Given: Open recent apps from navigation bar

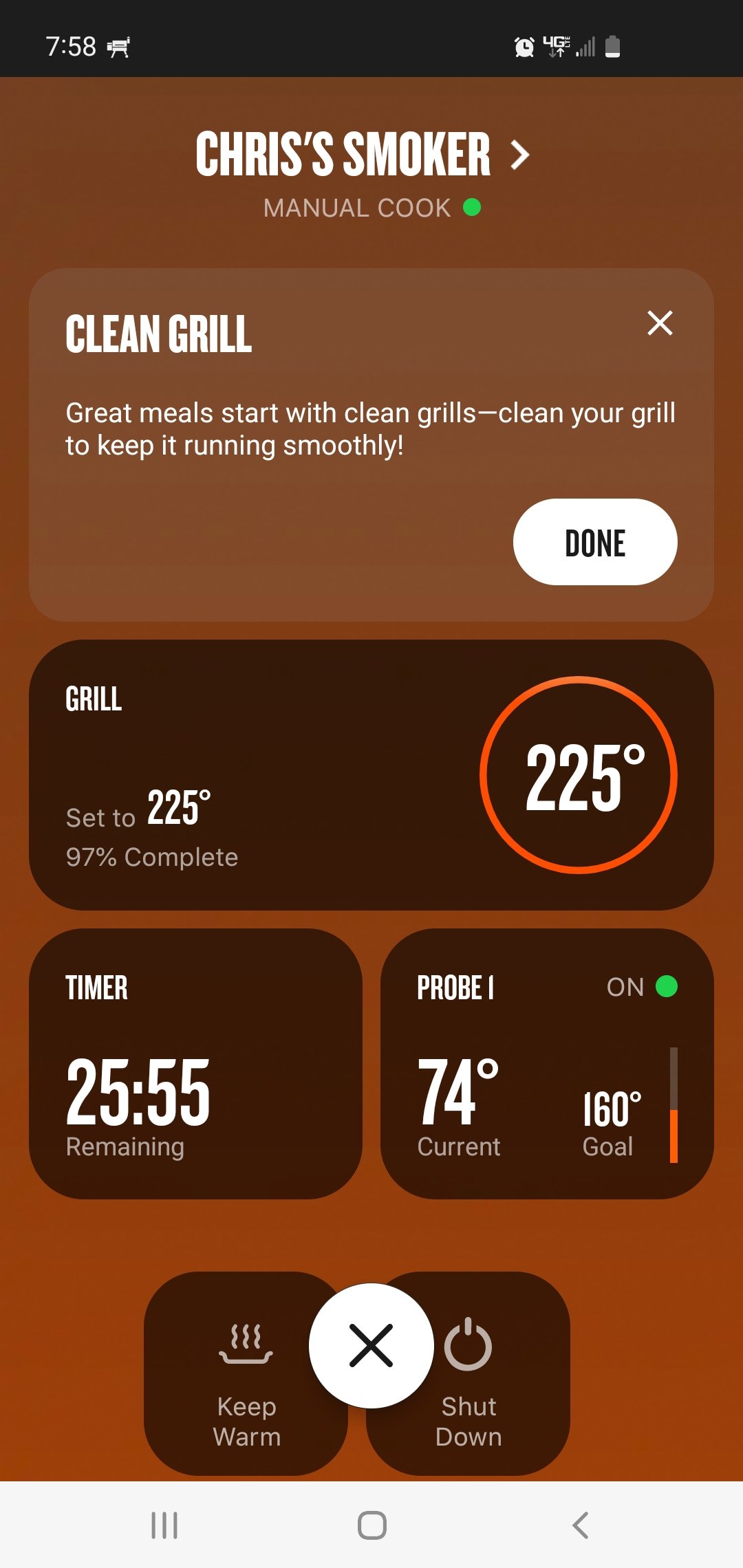Looking at the screenshot, I should 164,1525.
